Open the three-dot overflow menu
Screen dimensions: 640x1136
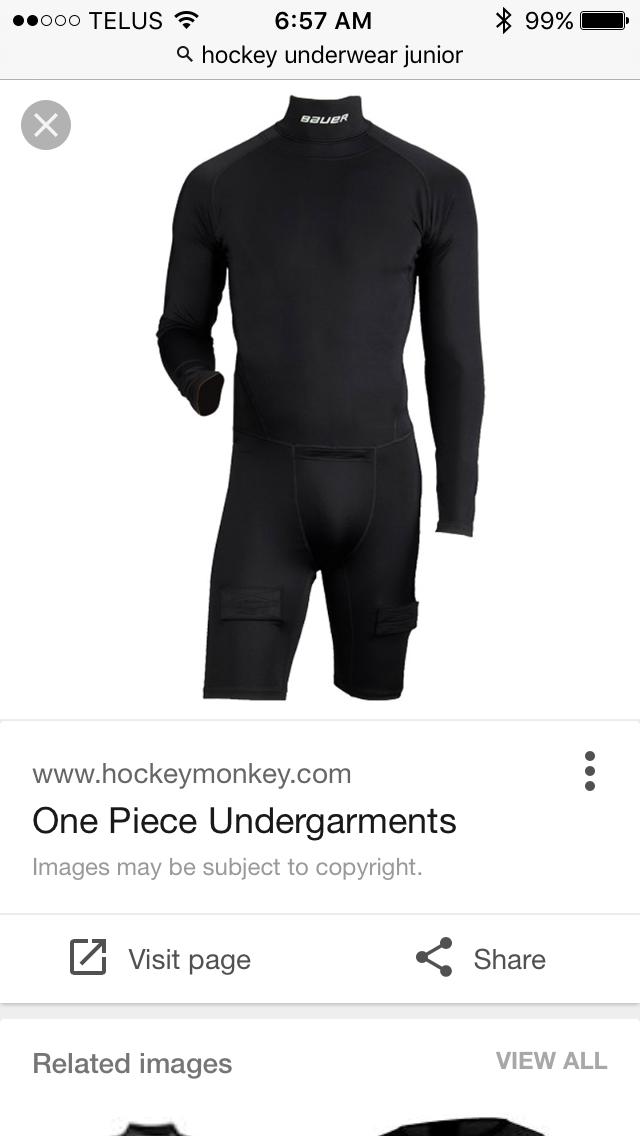(x=589, y=771)
